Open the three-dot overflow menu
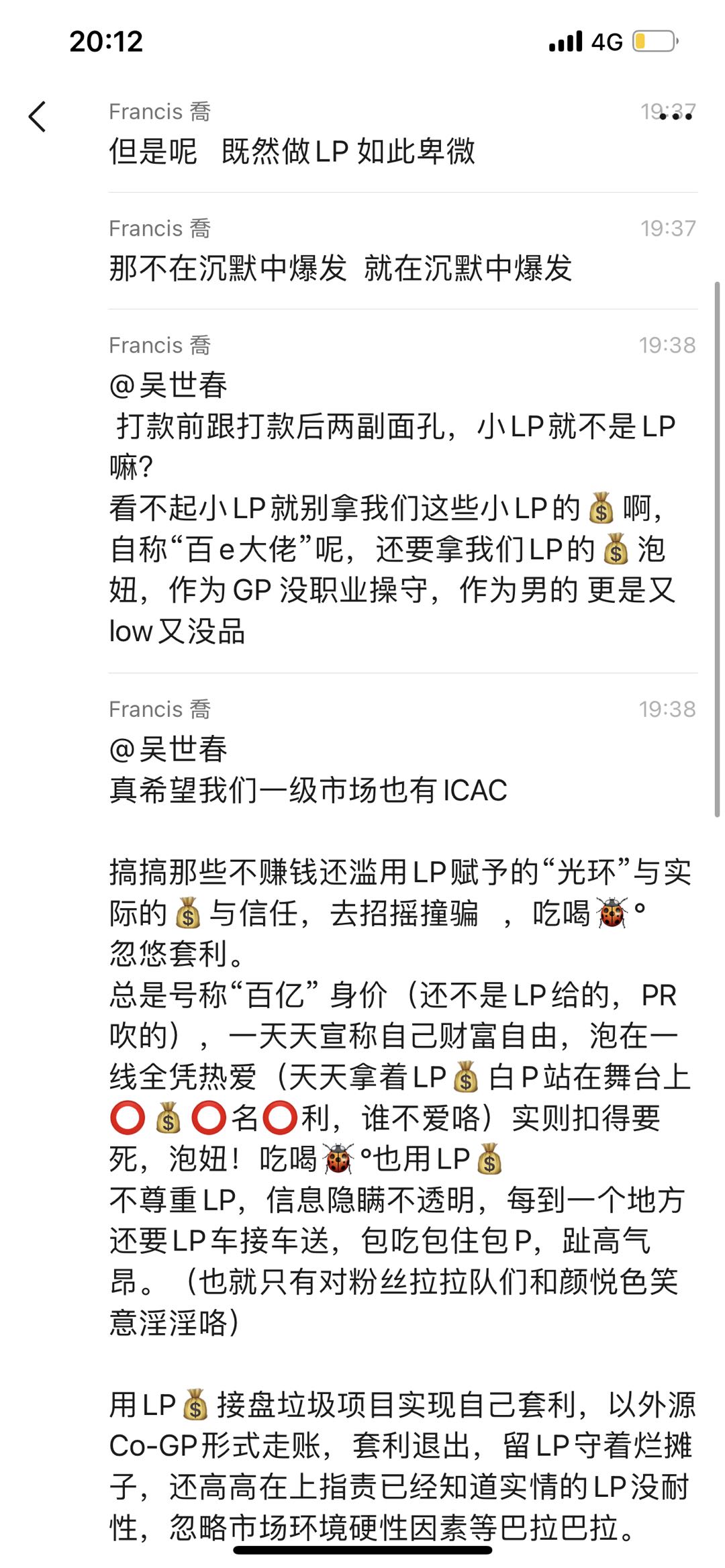Image resolution: width=725 pixels, height=1568 pixels. pyautogui.click(x=675, y=117)
